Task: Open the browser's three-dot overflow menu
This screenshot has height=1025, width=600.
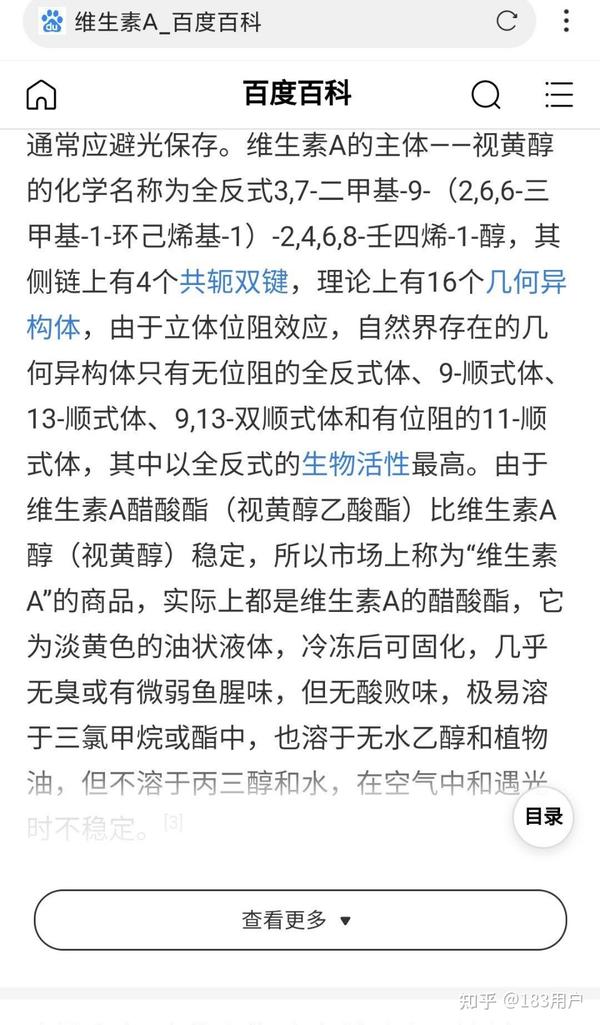Action: tap(566, 21)
